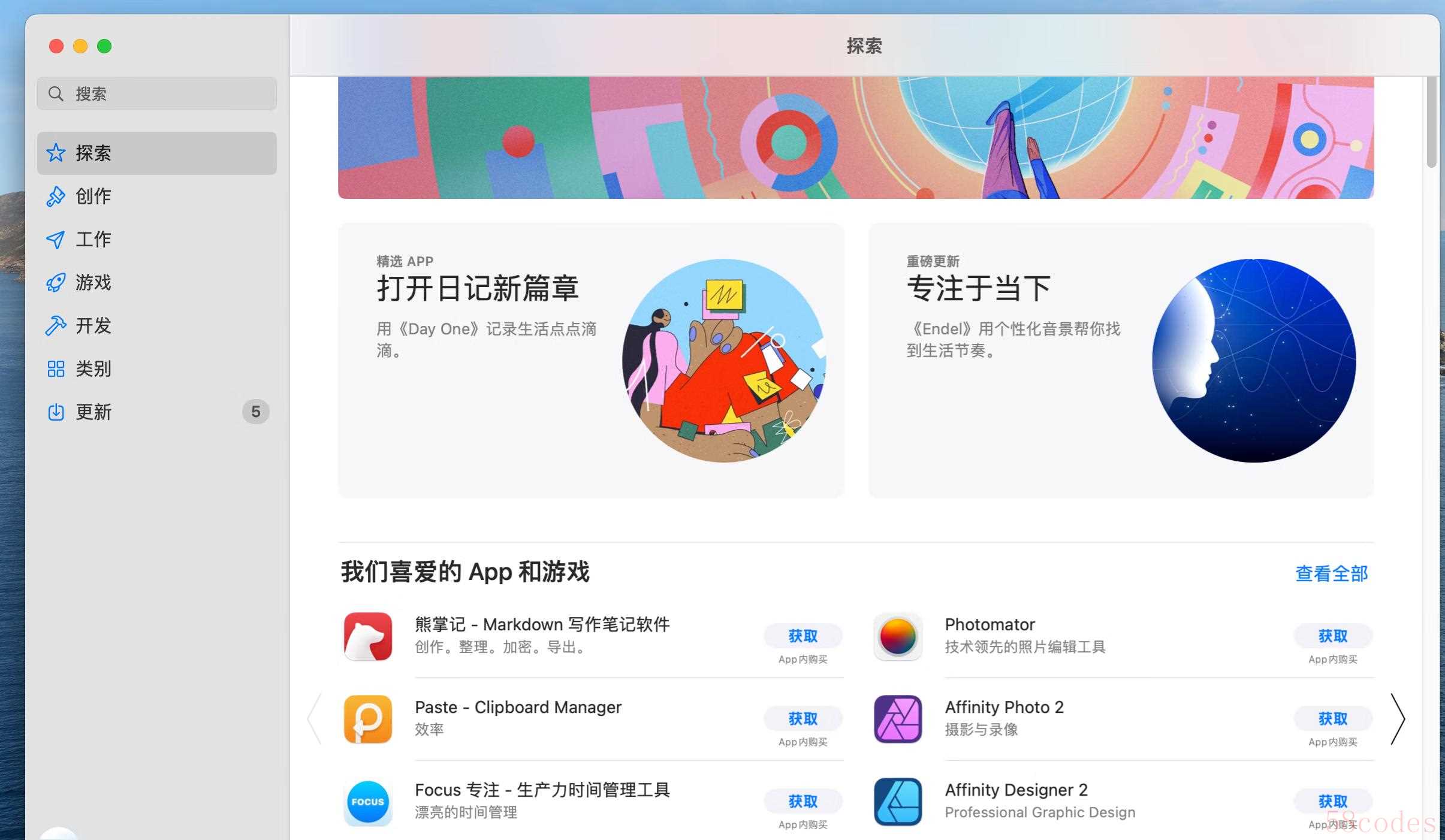Open 更新 with 5 pending updates
Image resolution: width=1445 pixels, height=840 pixels.
(93, 412)
